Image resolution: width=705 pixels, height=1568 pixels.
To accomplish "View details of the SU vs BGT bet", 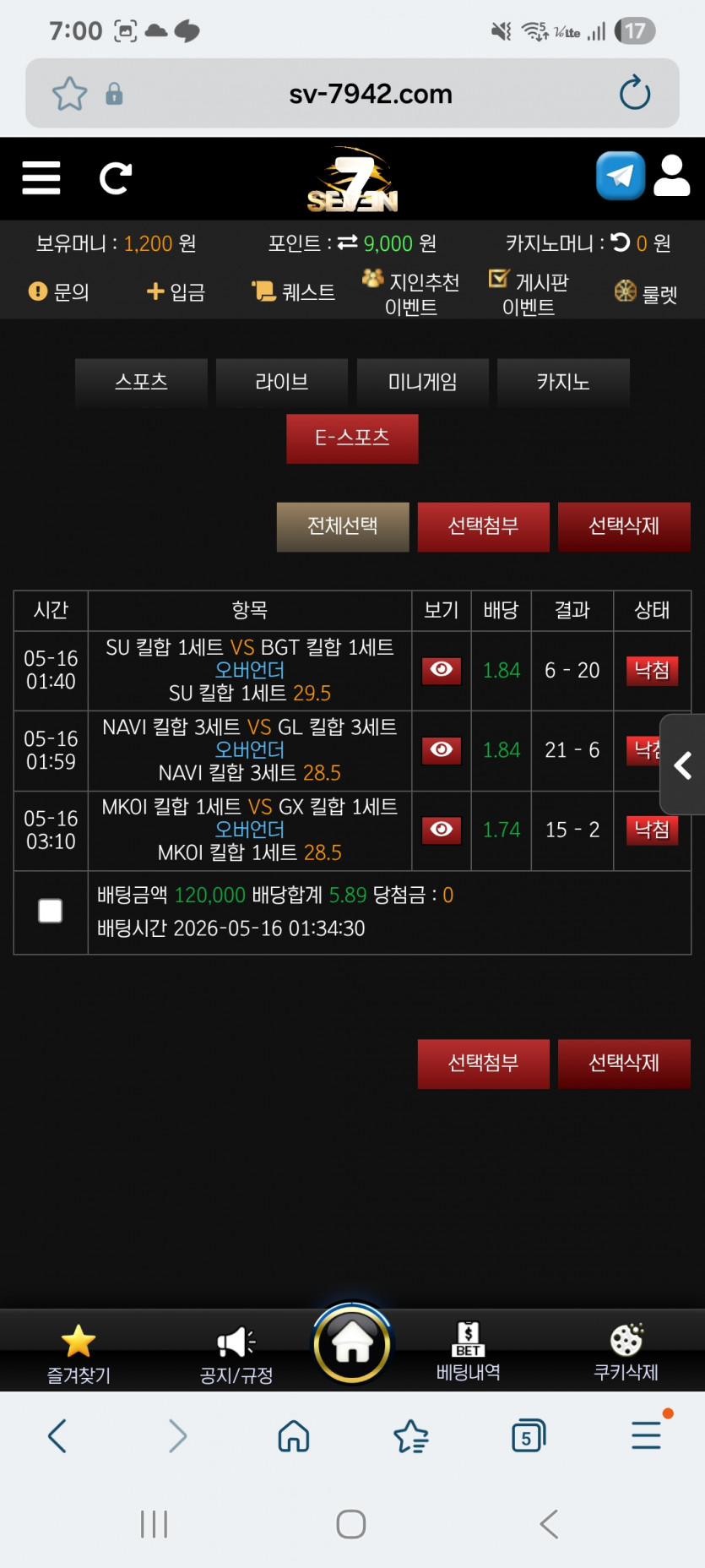I will pyautogui.click(x=442, y=670).
